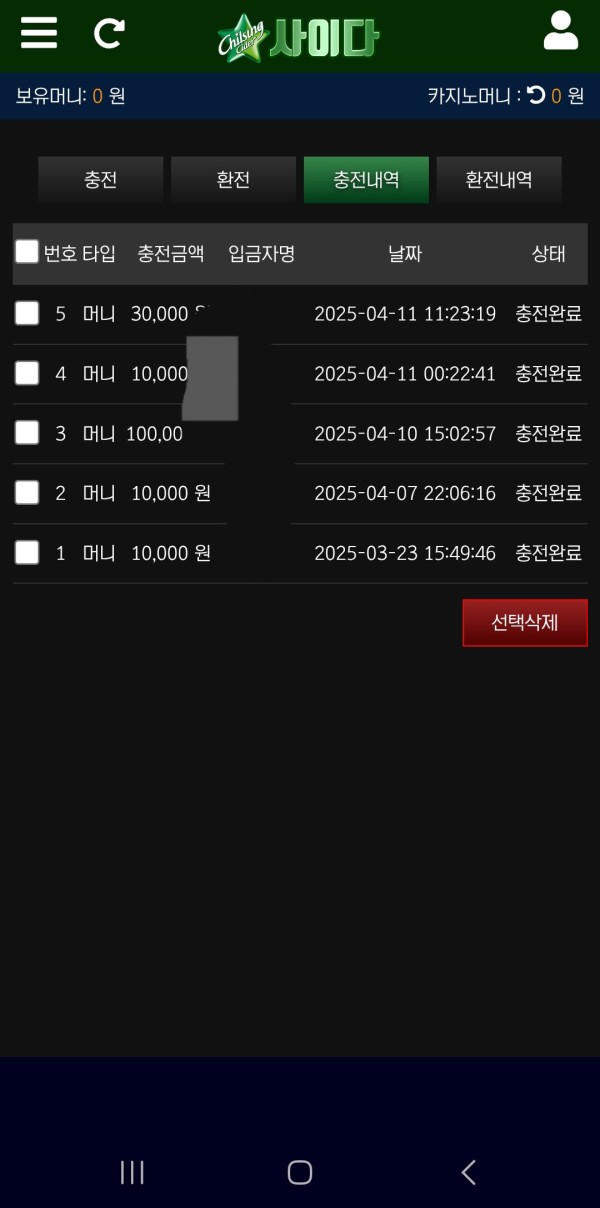Go to the system home screen

pyautogui.click(x=300, y=1172)
